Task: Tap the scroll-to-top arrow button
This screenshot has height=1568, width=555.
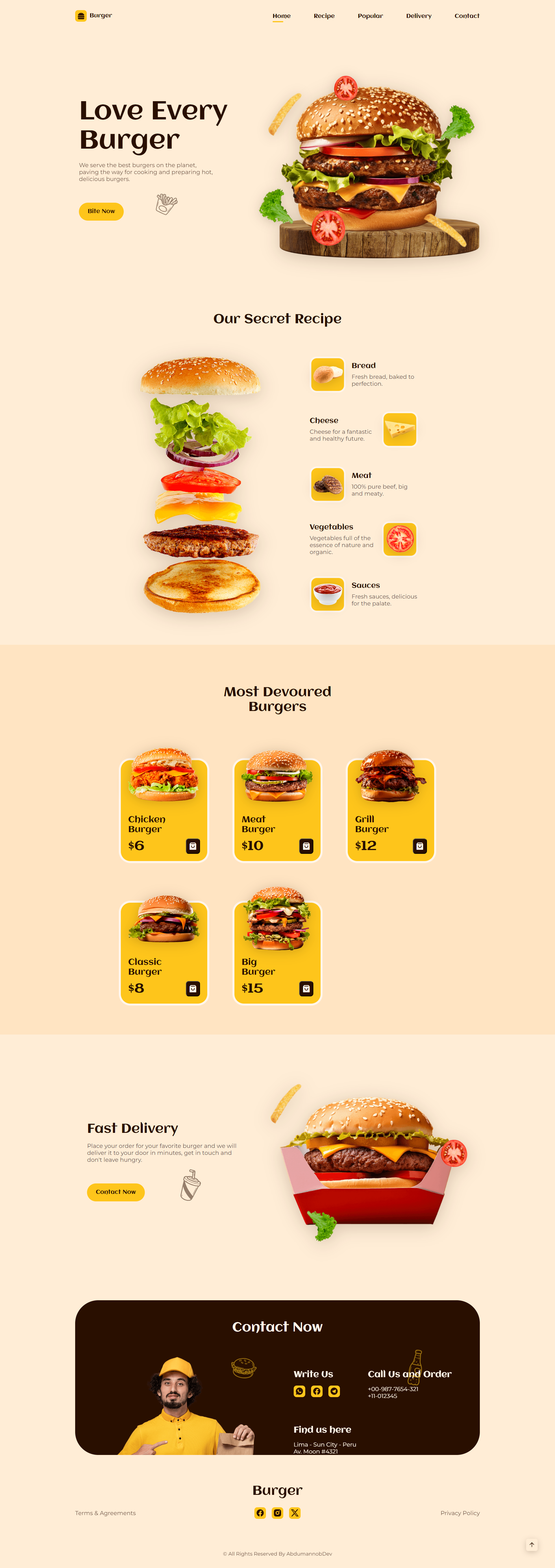Action: tap(531, 1544)
